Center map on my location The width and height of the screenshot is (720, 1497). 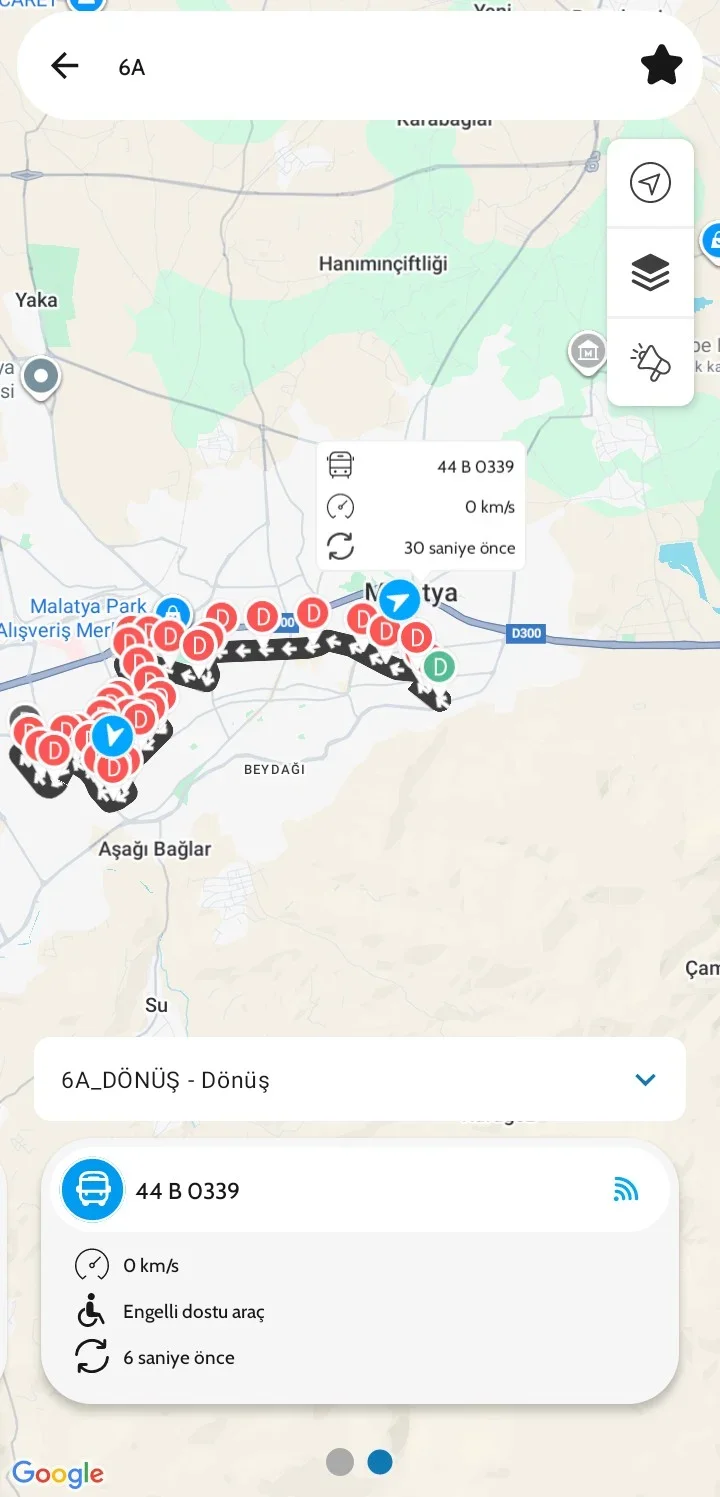click(x=650, y=183)
